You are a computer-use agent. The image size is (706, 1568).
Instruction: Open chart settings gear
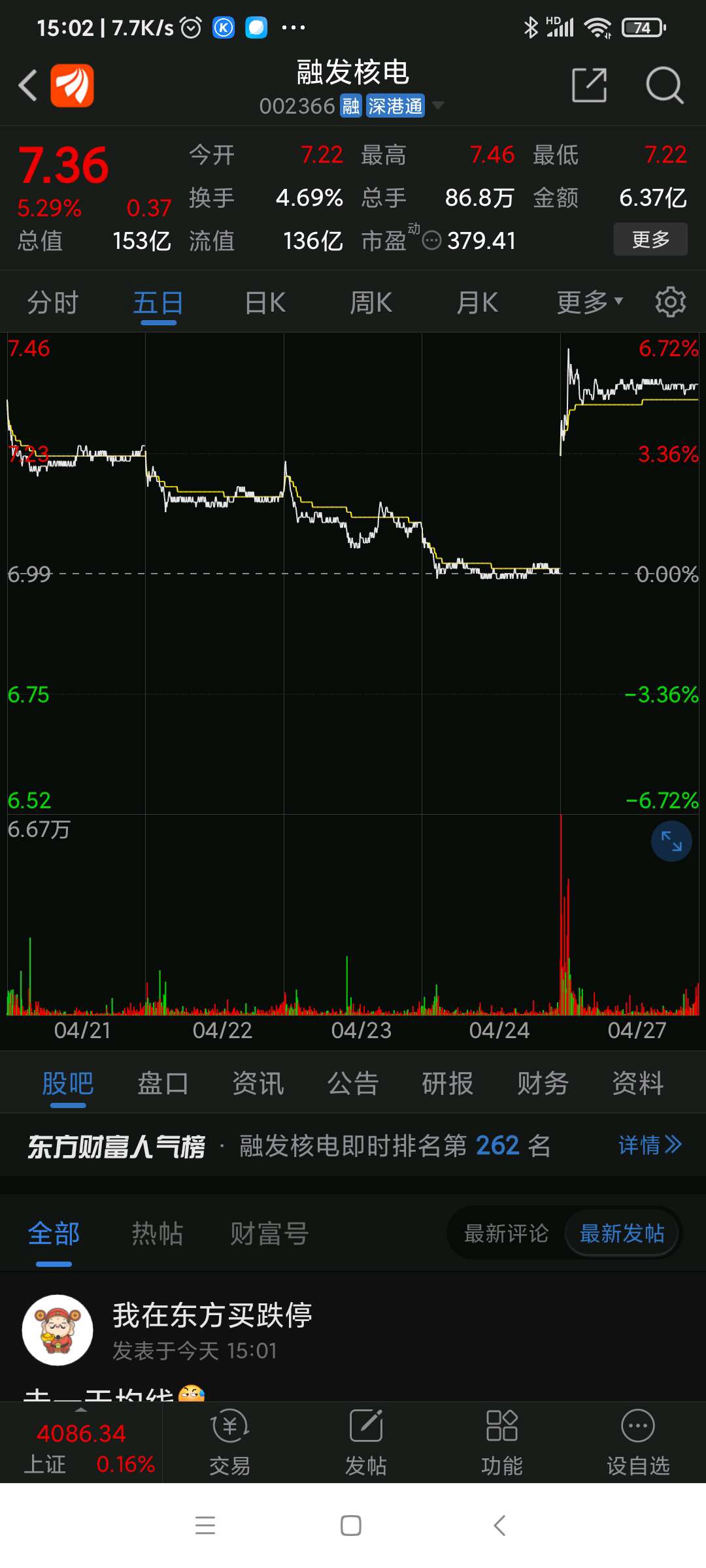pyautogui.click(x=671, y=302)
